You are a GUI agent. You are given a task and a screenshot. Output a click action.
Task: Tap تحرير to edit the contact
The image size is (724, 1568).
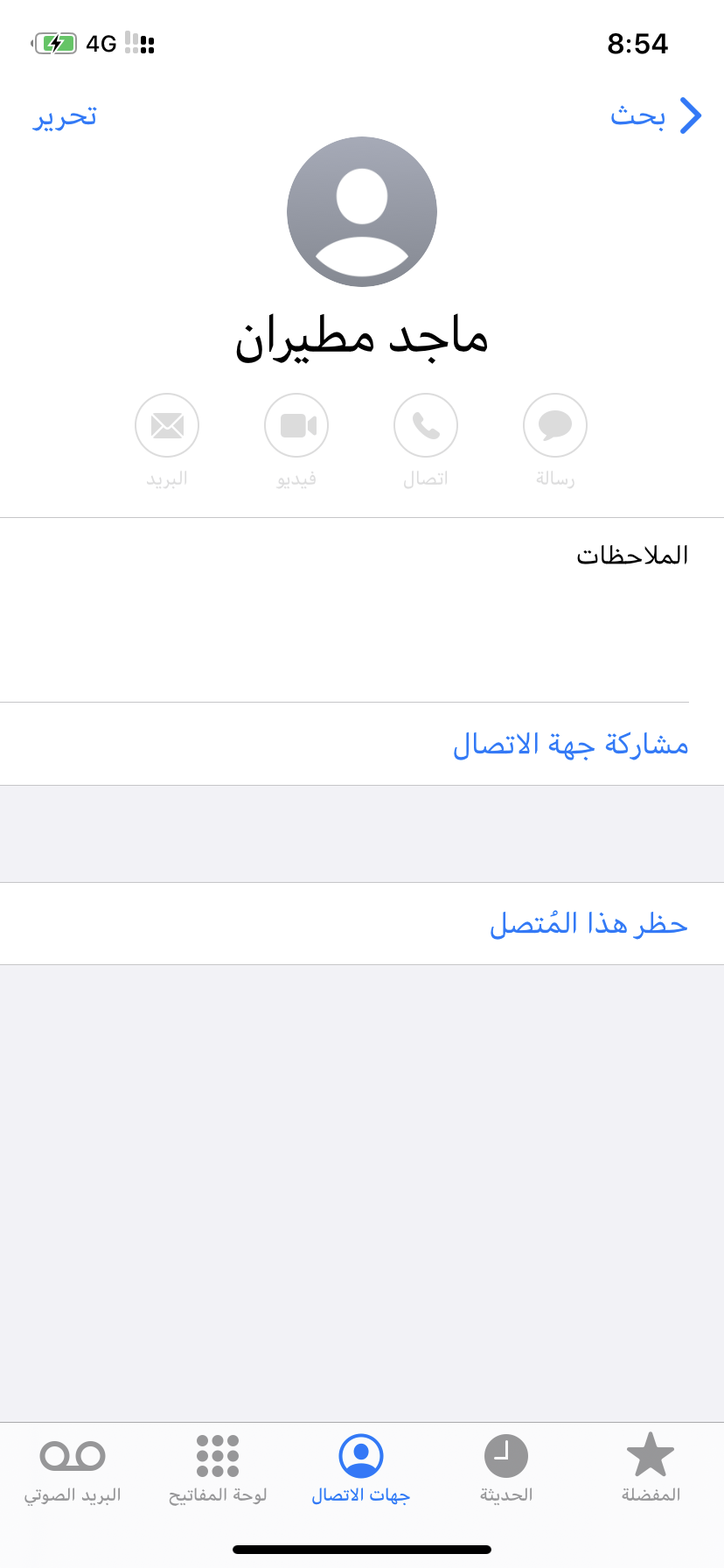point(65,116)
